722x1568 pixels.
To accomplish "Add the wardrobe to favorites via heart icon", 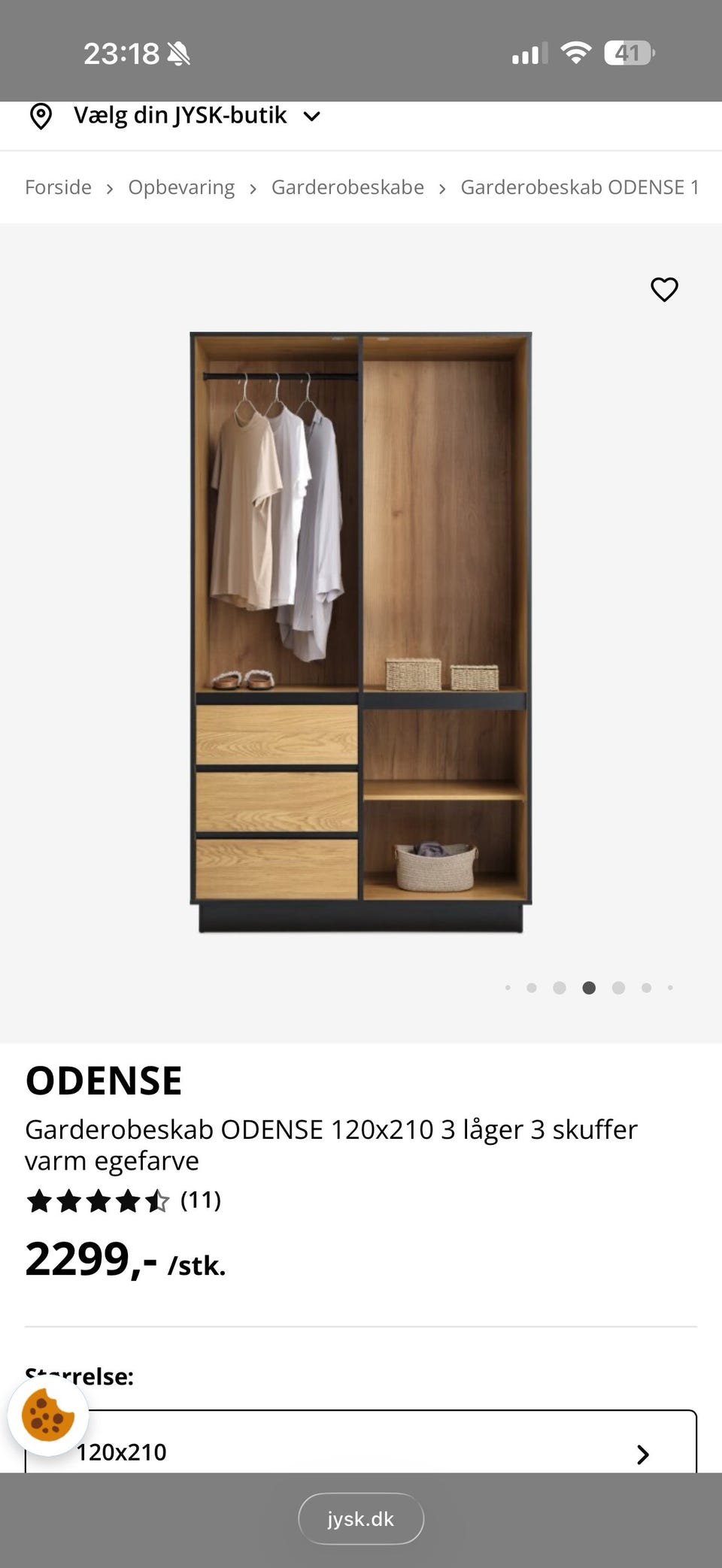I will [x=664, y=289].
